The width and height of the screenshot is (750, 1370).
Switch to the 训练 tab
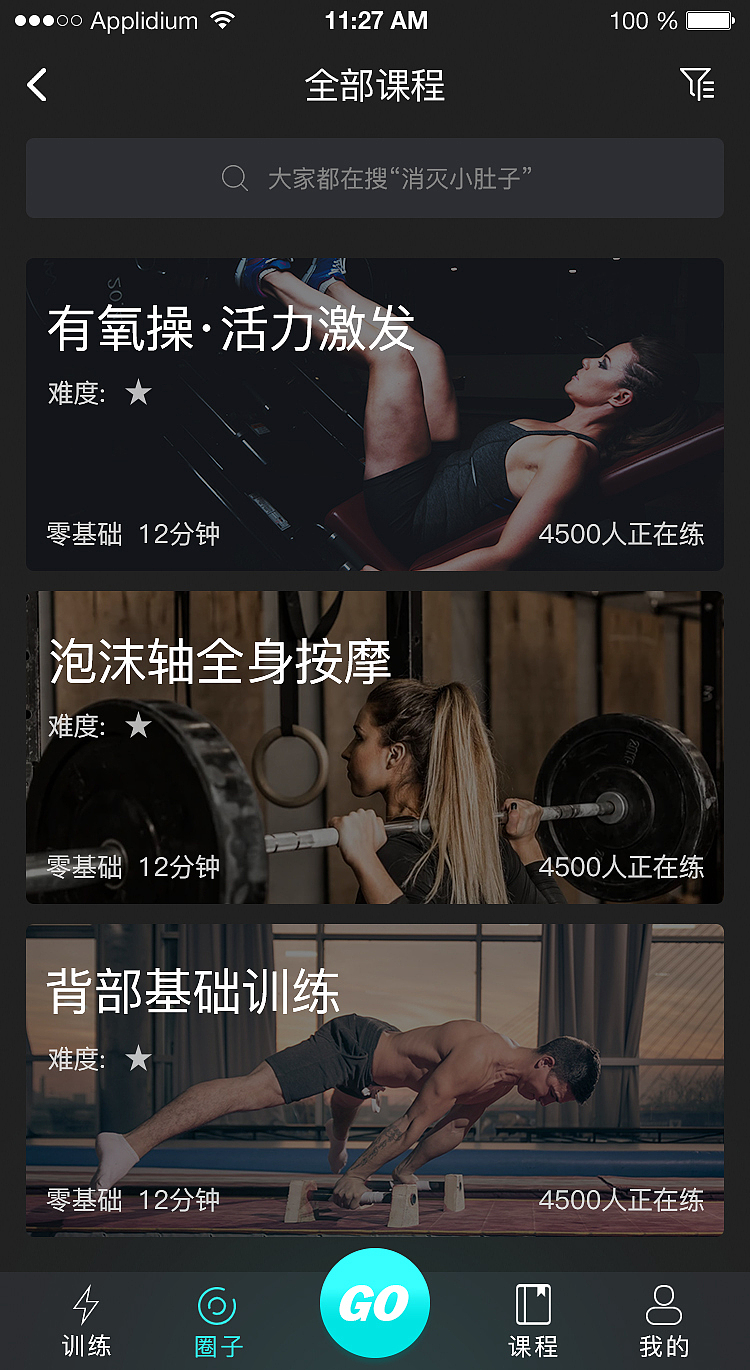point(86,1320)
